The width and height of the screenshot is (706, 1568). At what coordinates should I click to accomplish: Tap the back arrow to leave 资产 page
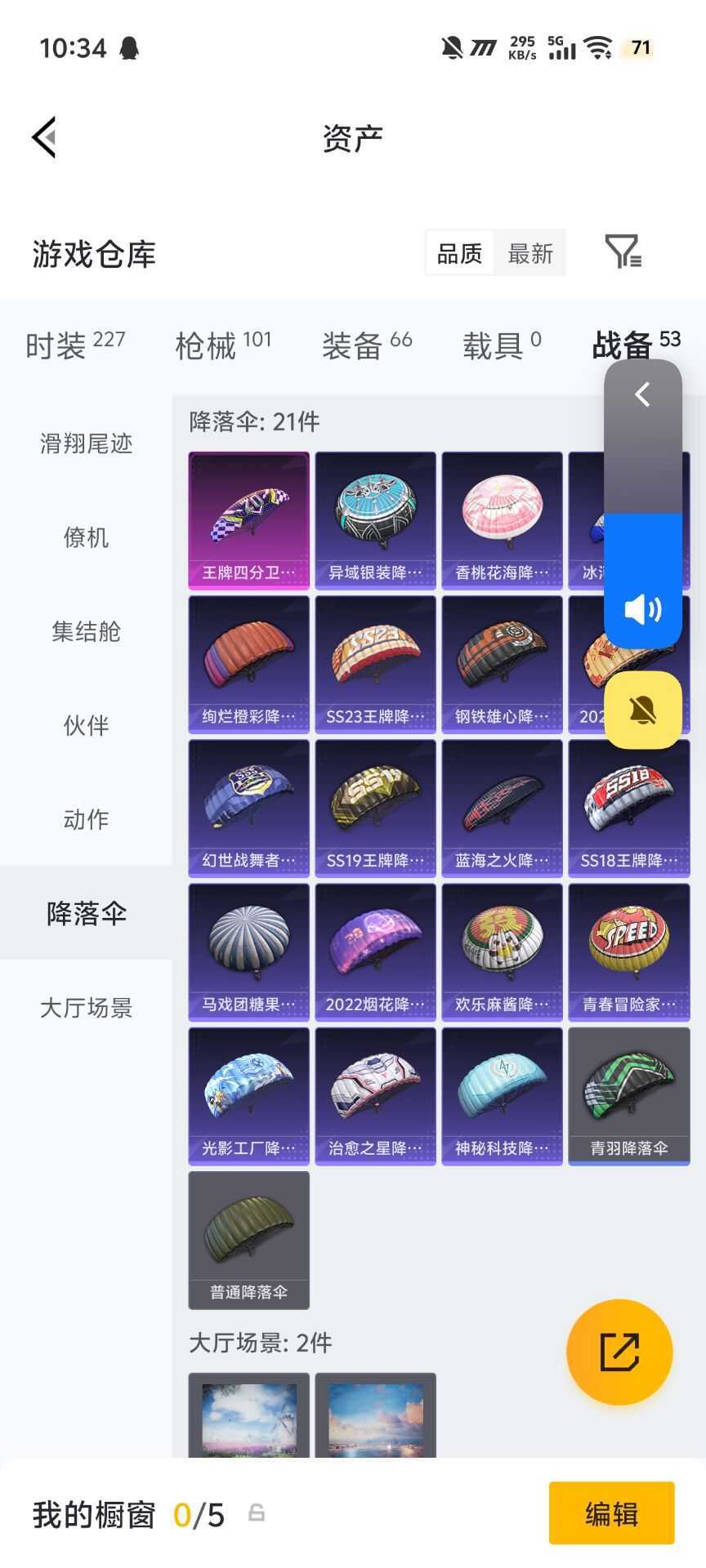(45, 136)
